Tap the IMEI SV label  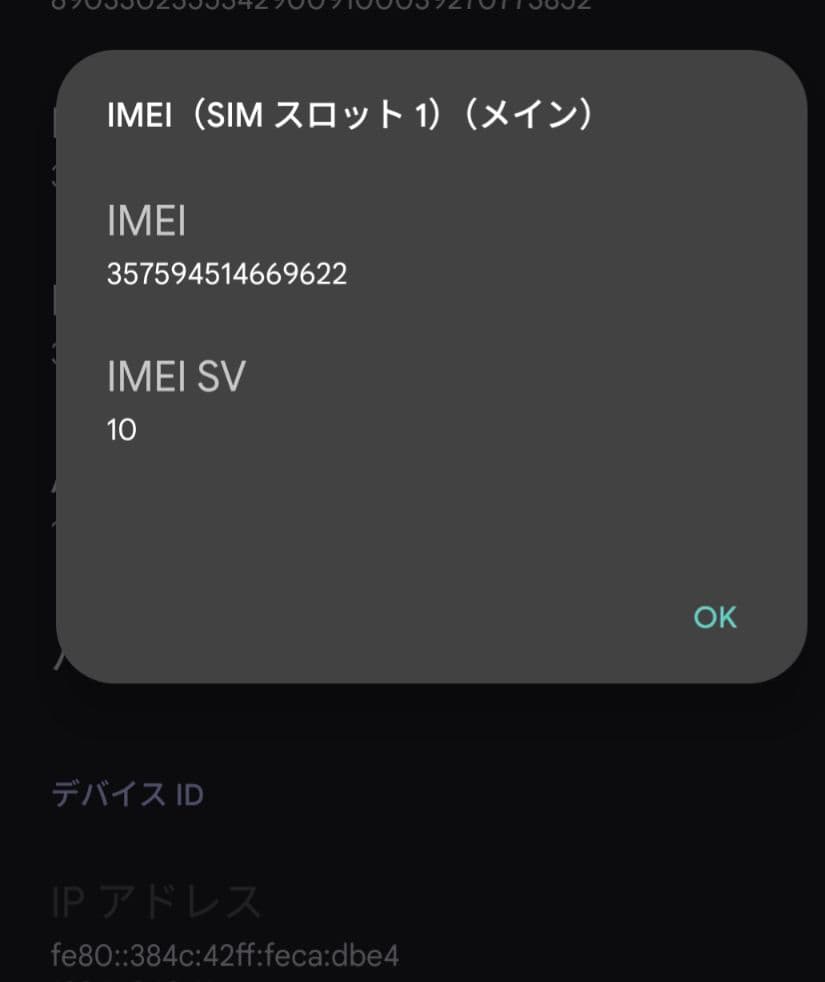click(176, 377)
